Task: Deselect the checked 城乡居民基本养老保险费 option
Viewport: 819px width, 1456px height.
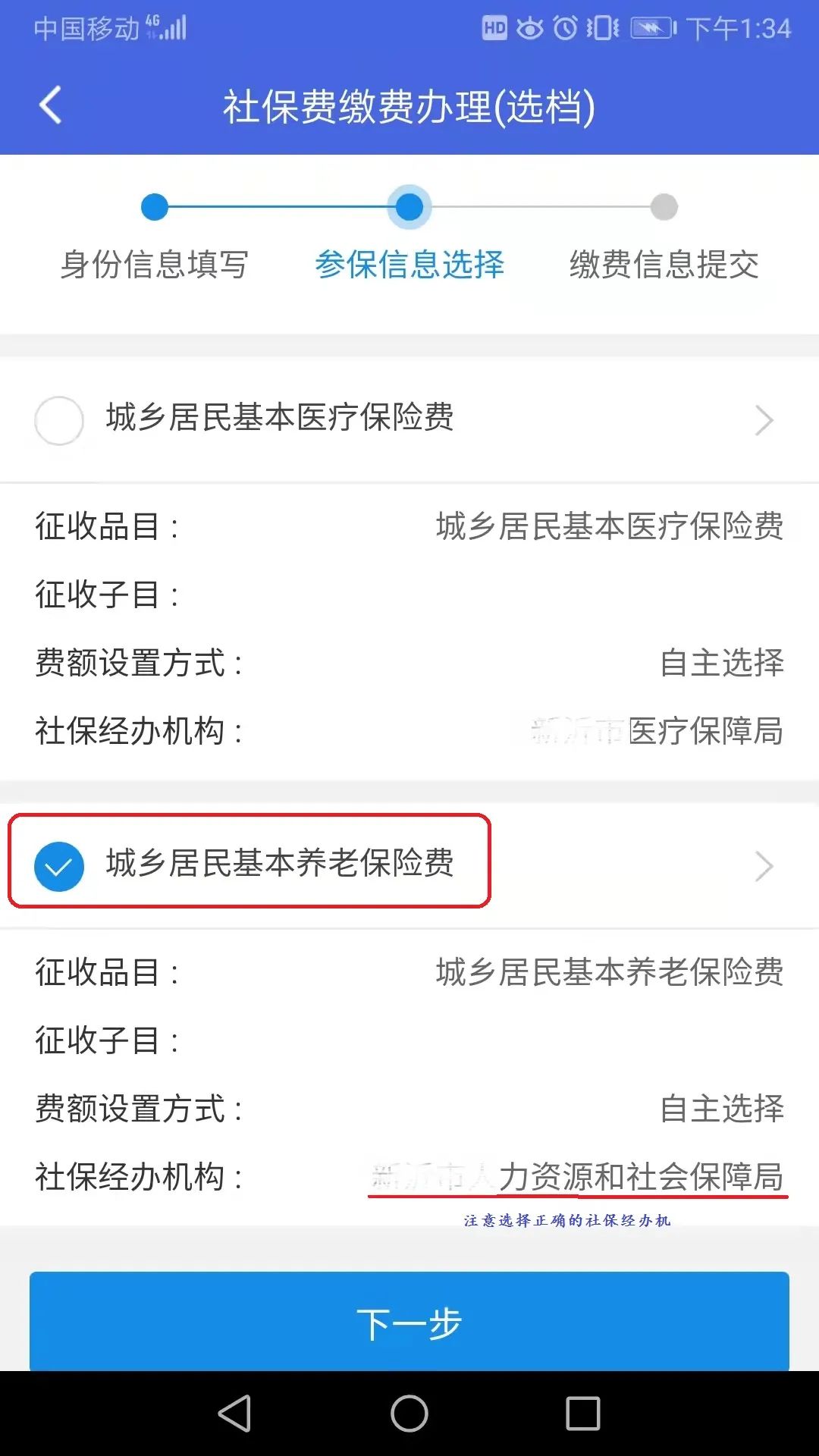Action: (59, 866)
